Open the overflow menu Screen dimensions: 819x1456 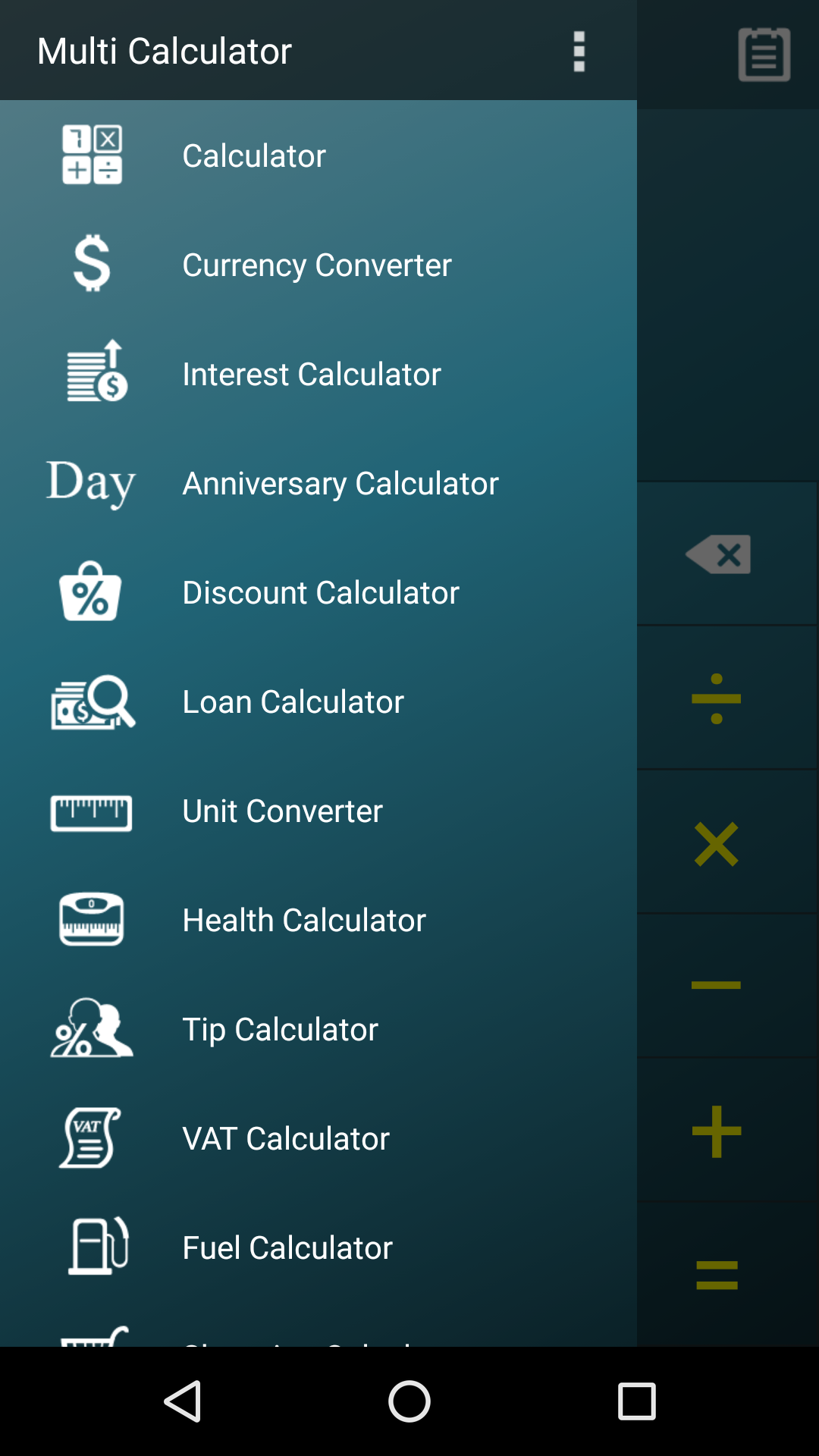tap(579, 51)
